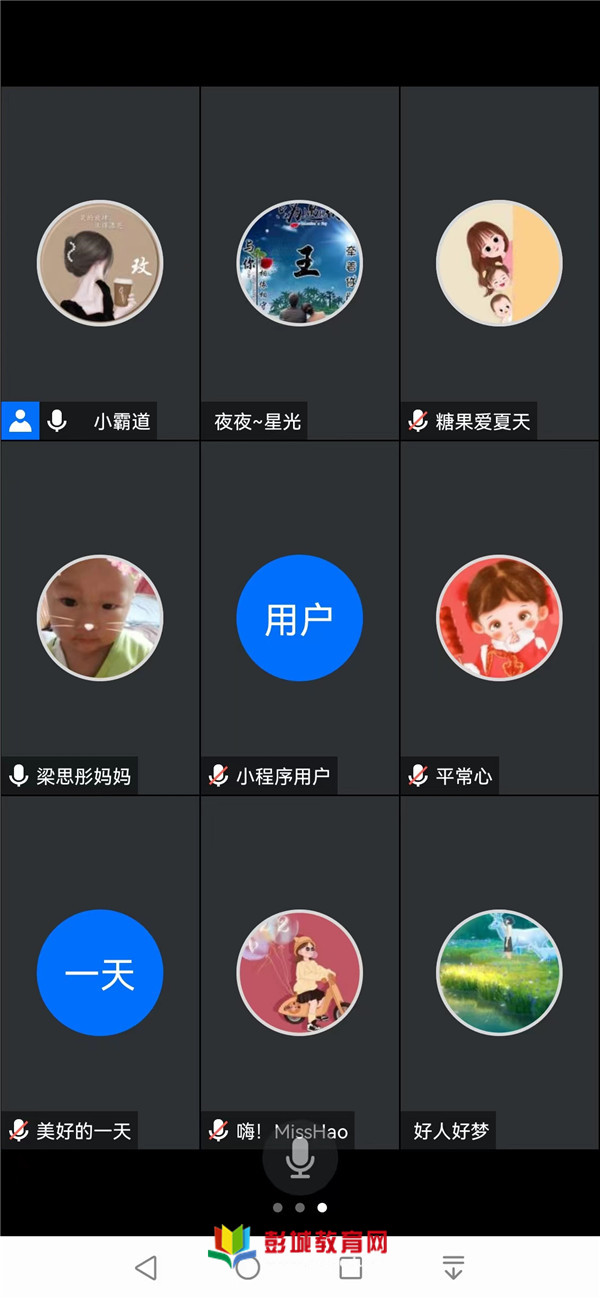Select participant tile 夜夜~星光
Image resolution: width=600 pixels, height=1299 pixels.
click(x=300, y=264)
